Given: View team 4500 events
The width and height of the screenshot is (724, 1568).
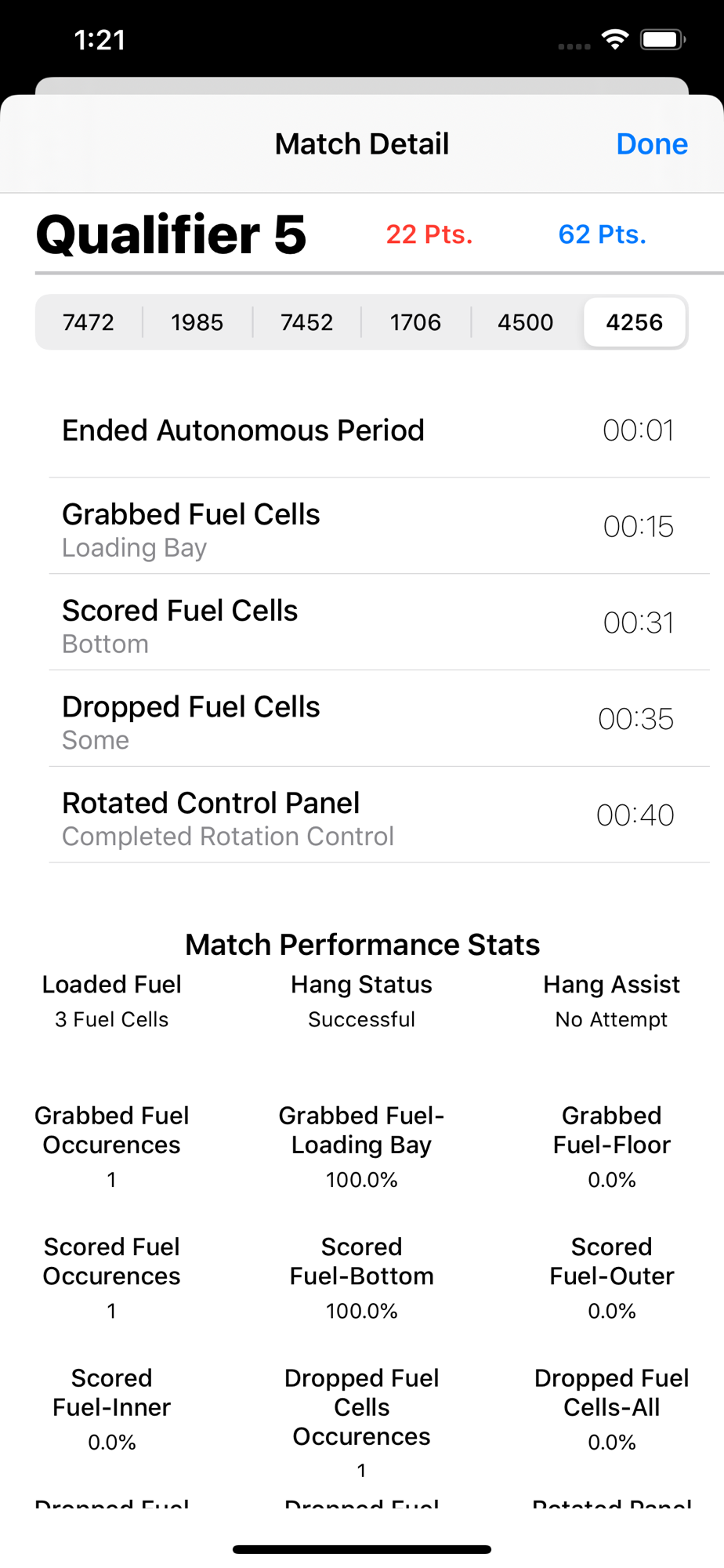Looking at the screenshot, I should [x=526, y=322].
